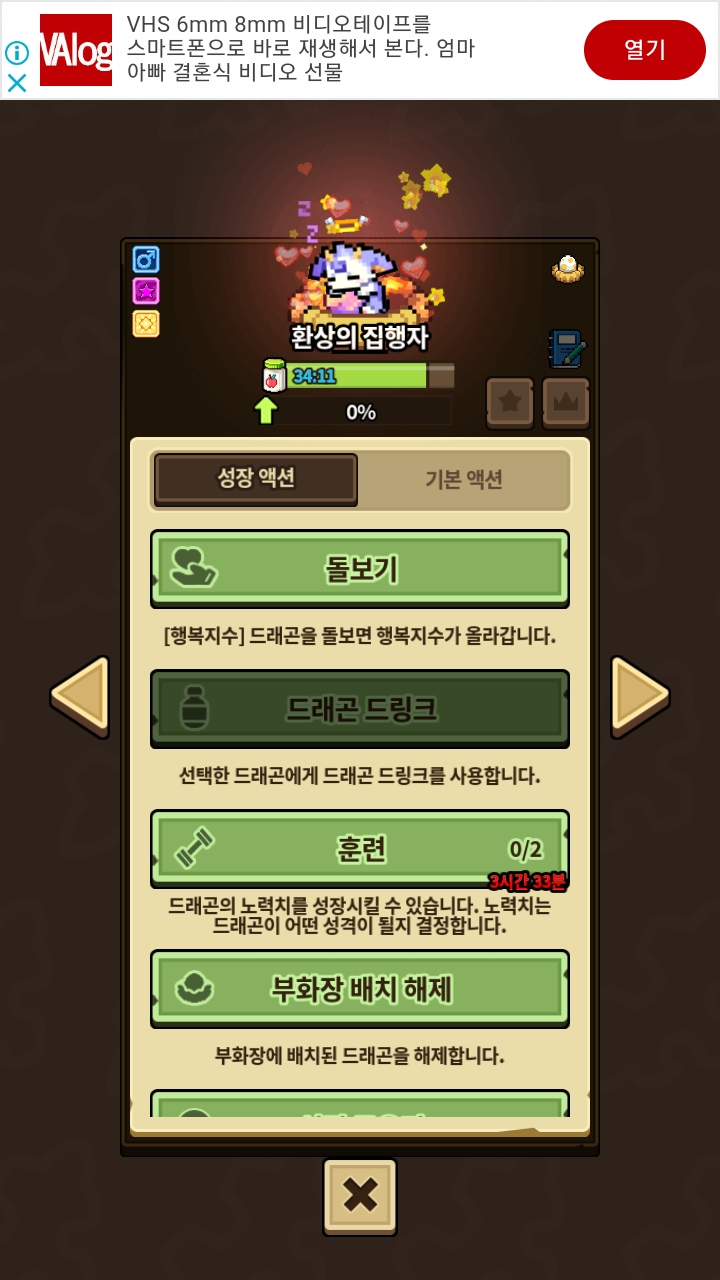Screen dimensions: 720x1280
Task: Switch to the 성장 액션 tab
Action: pyautogui.click(x=256, y=479)
